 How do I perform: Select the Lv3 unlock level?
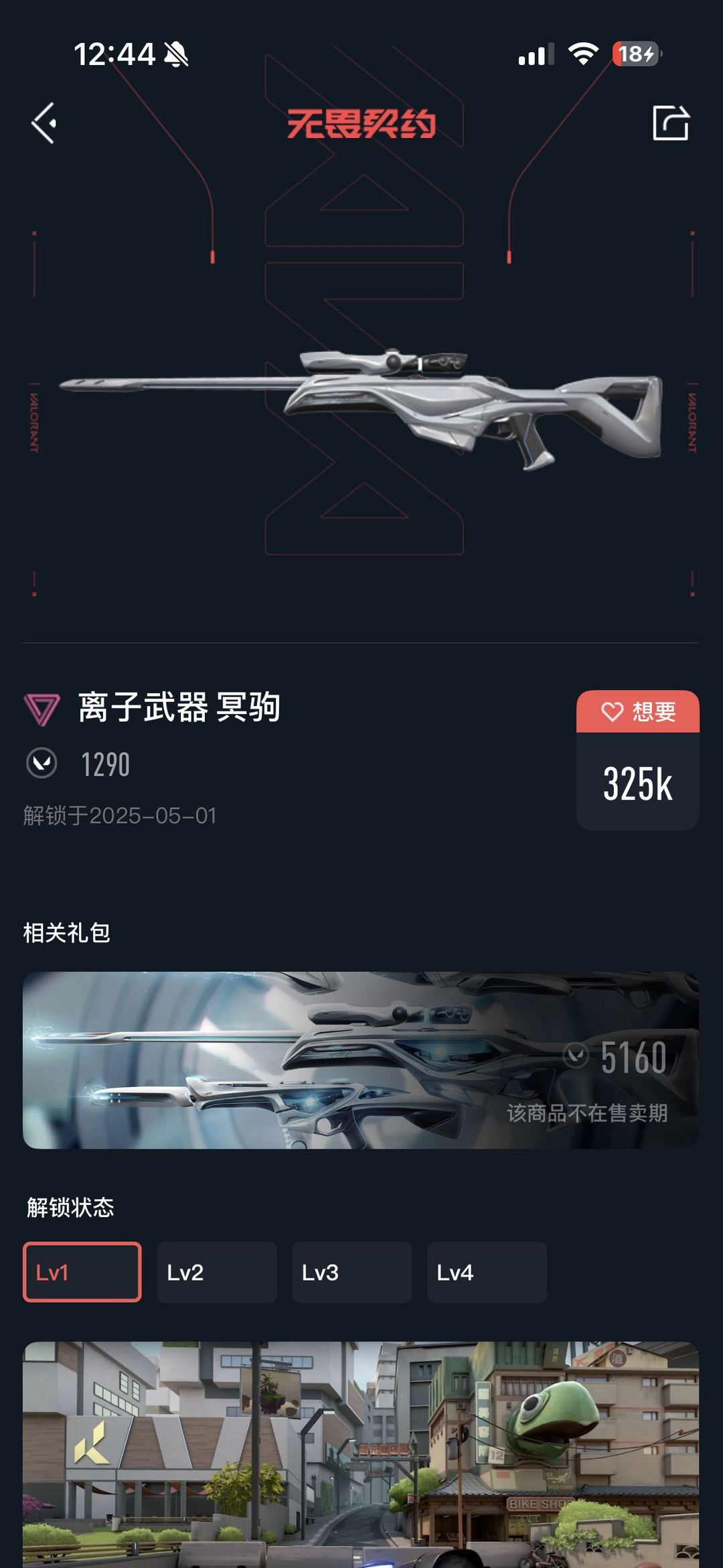coord(352,1271)
